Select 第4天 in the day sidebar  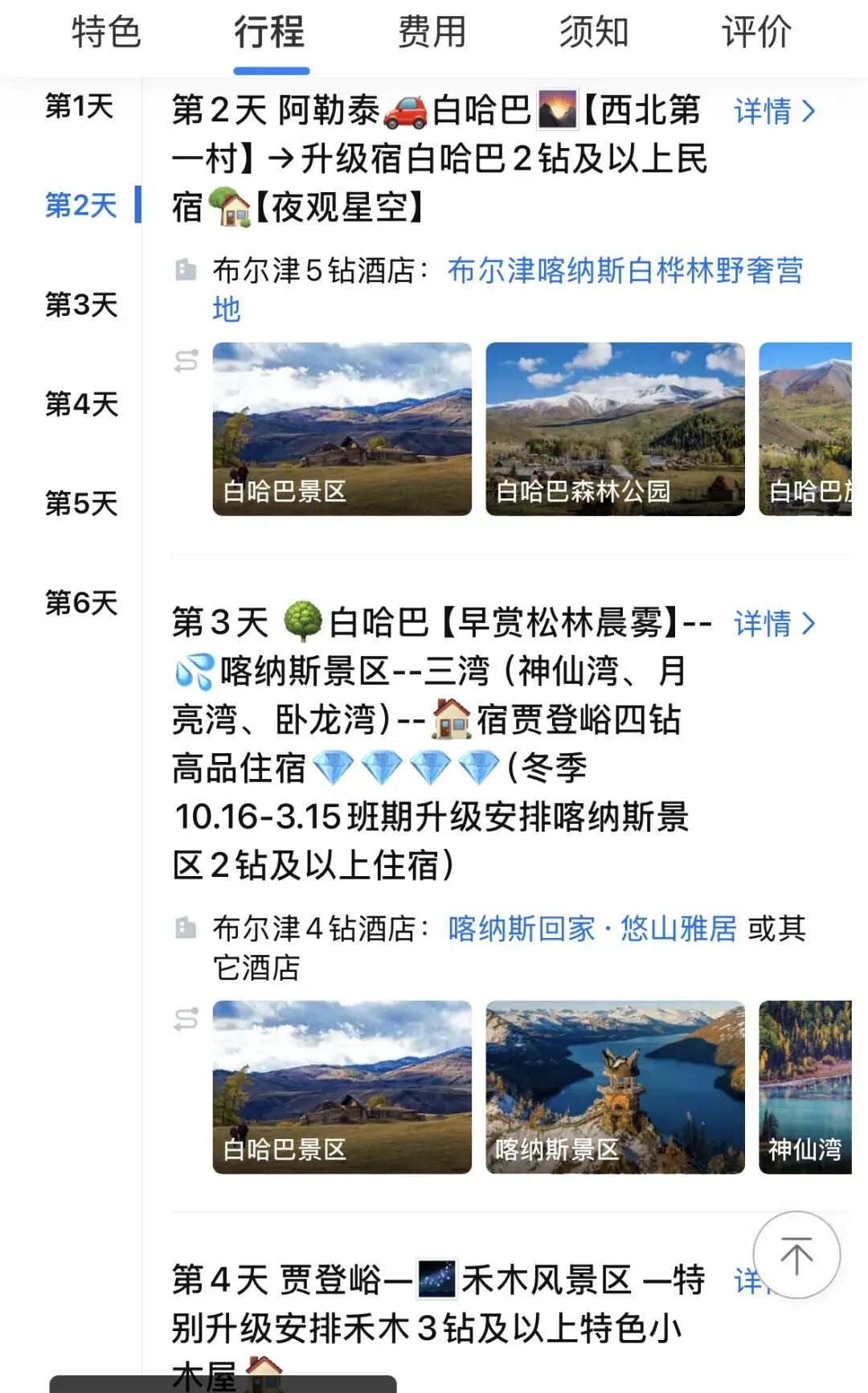[81, 404]
